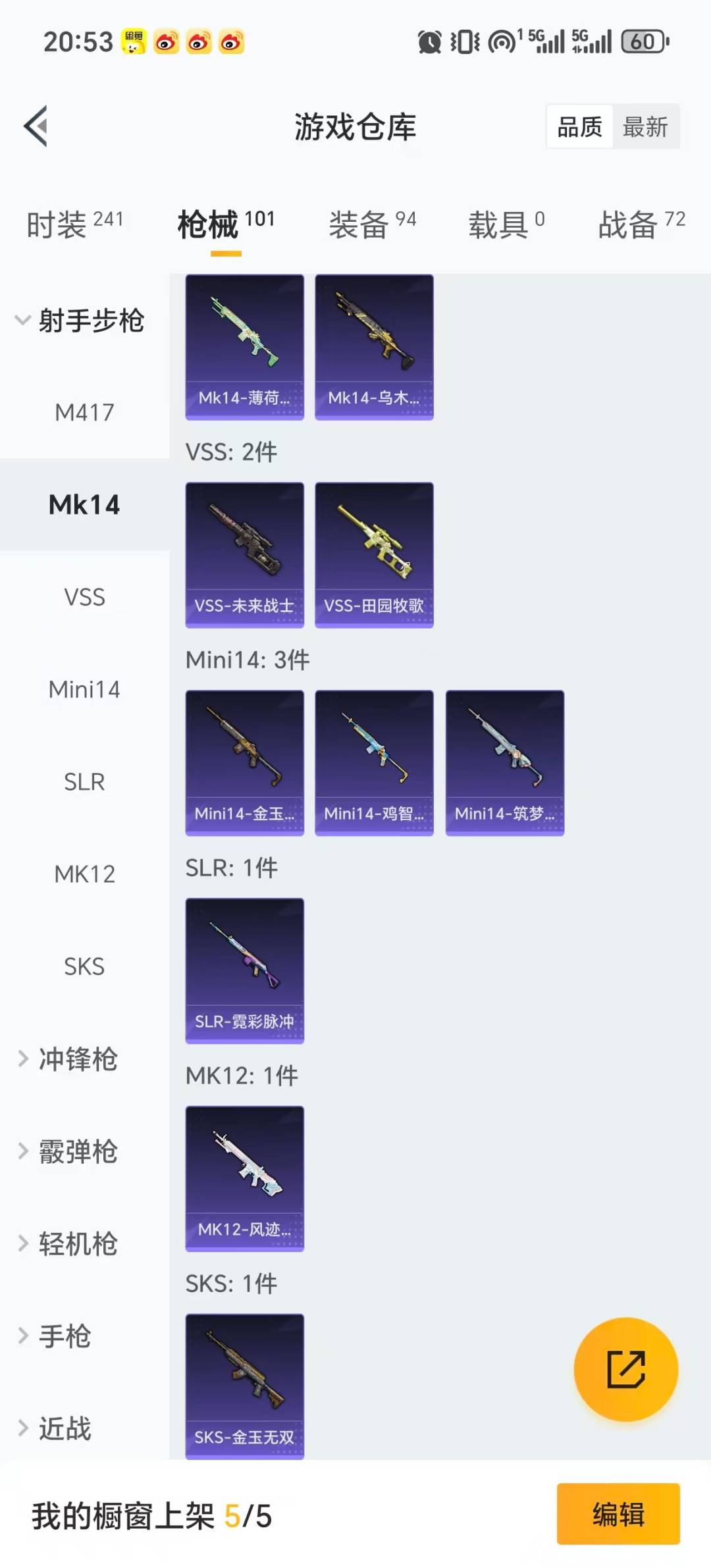The image size is (711, 1568).
Task: Tap the 编辑 button
Action: tap(618, 1513)
